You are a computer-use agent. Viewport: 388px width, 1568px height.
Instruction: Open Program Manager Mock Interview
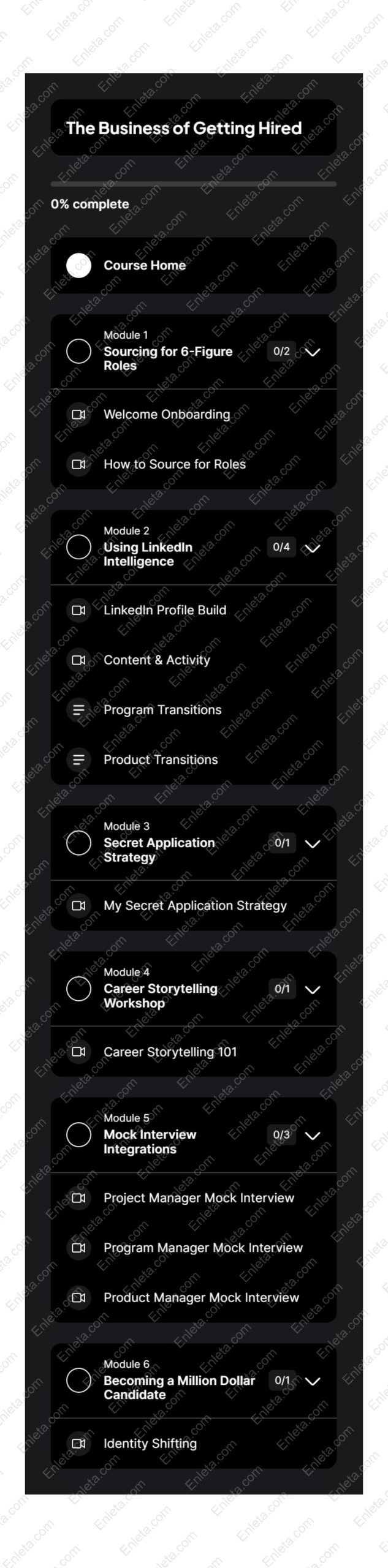pyautogui.click(x=203, y=1248)
